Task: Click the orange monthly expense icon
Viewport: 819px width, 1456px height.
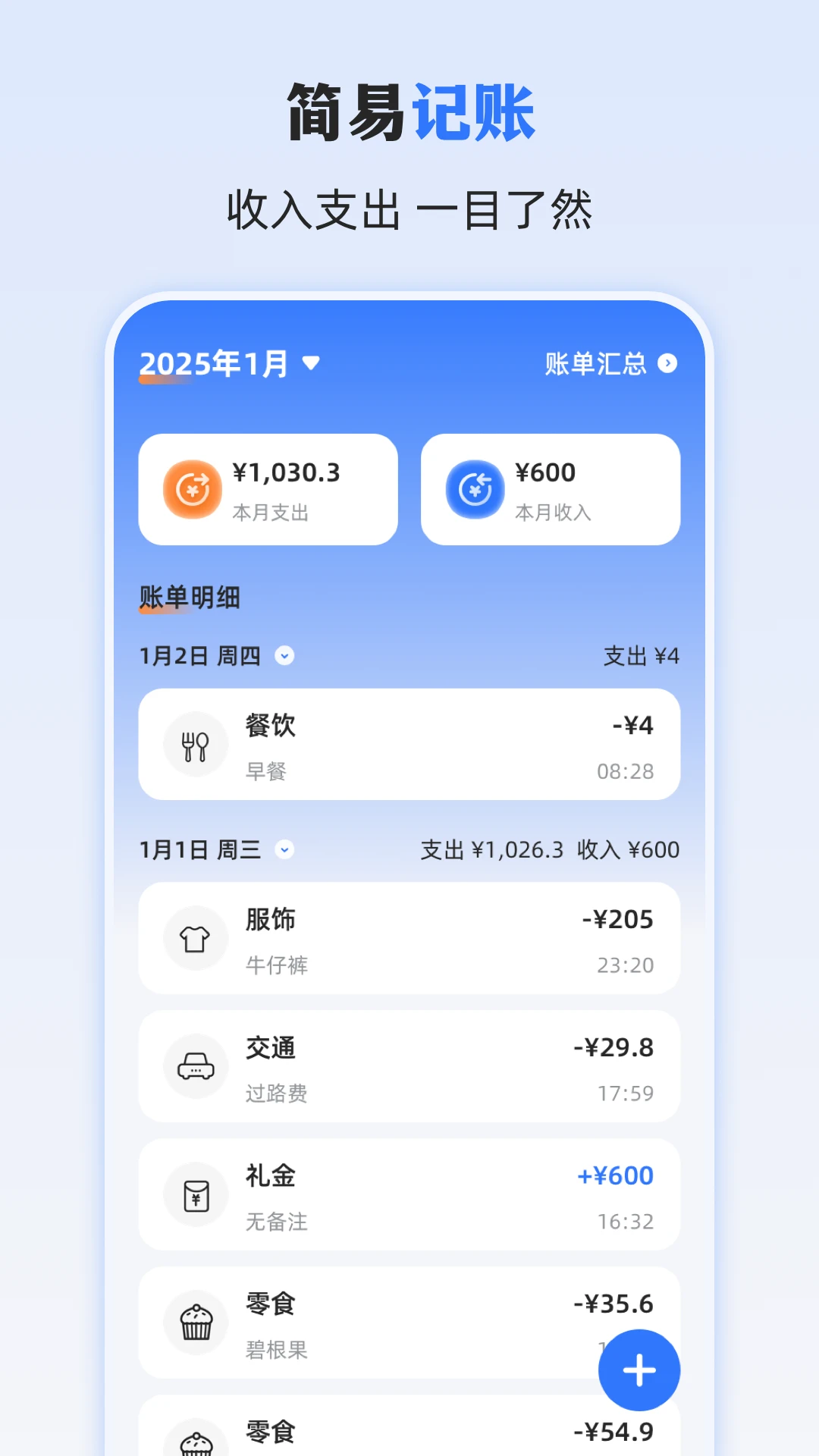Action: point(192,489)
